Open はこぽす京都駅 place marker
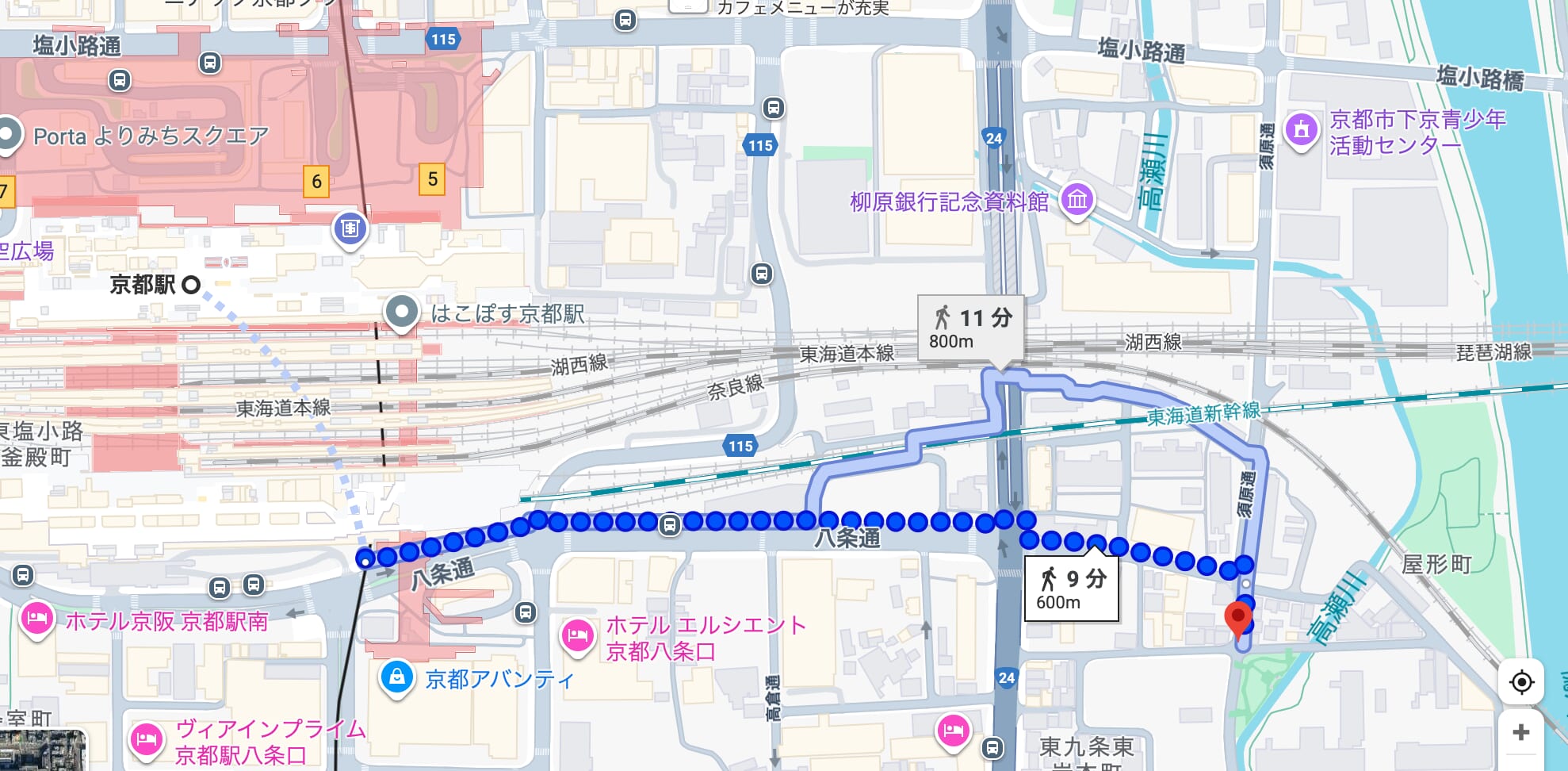 401,312
